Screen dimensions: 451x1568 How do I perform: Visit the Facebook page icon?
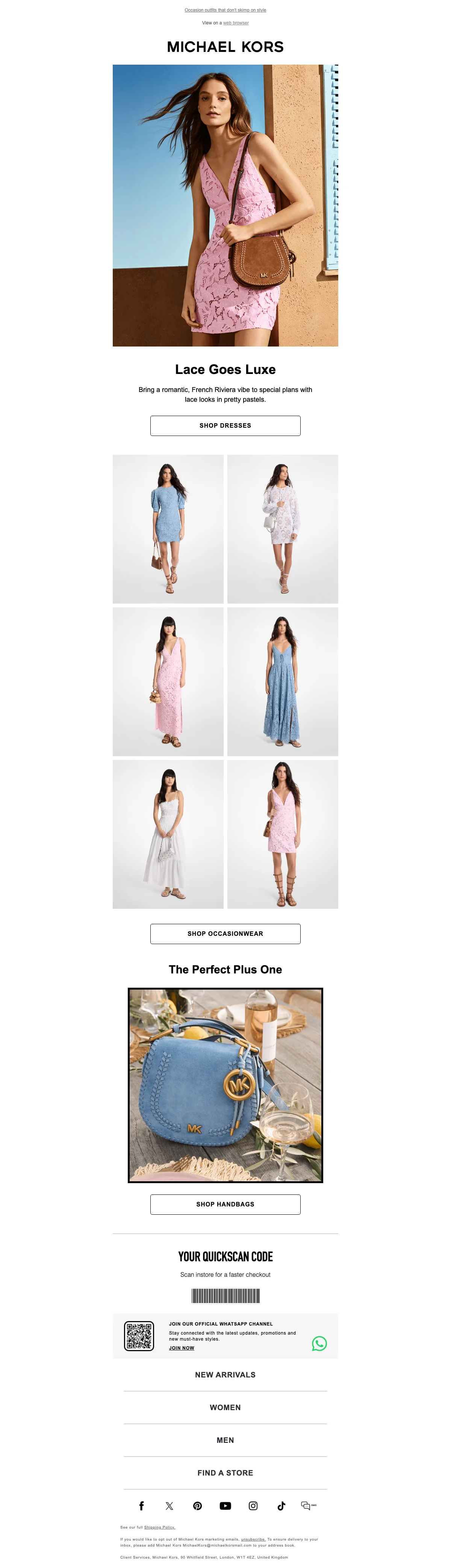141,1506
